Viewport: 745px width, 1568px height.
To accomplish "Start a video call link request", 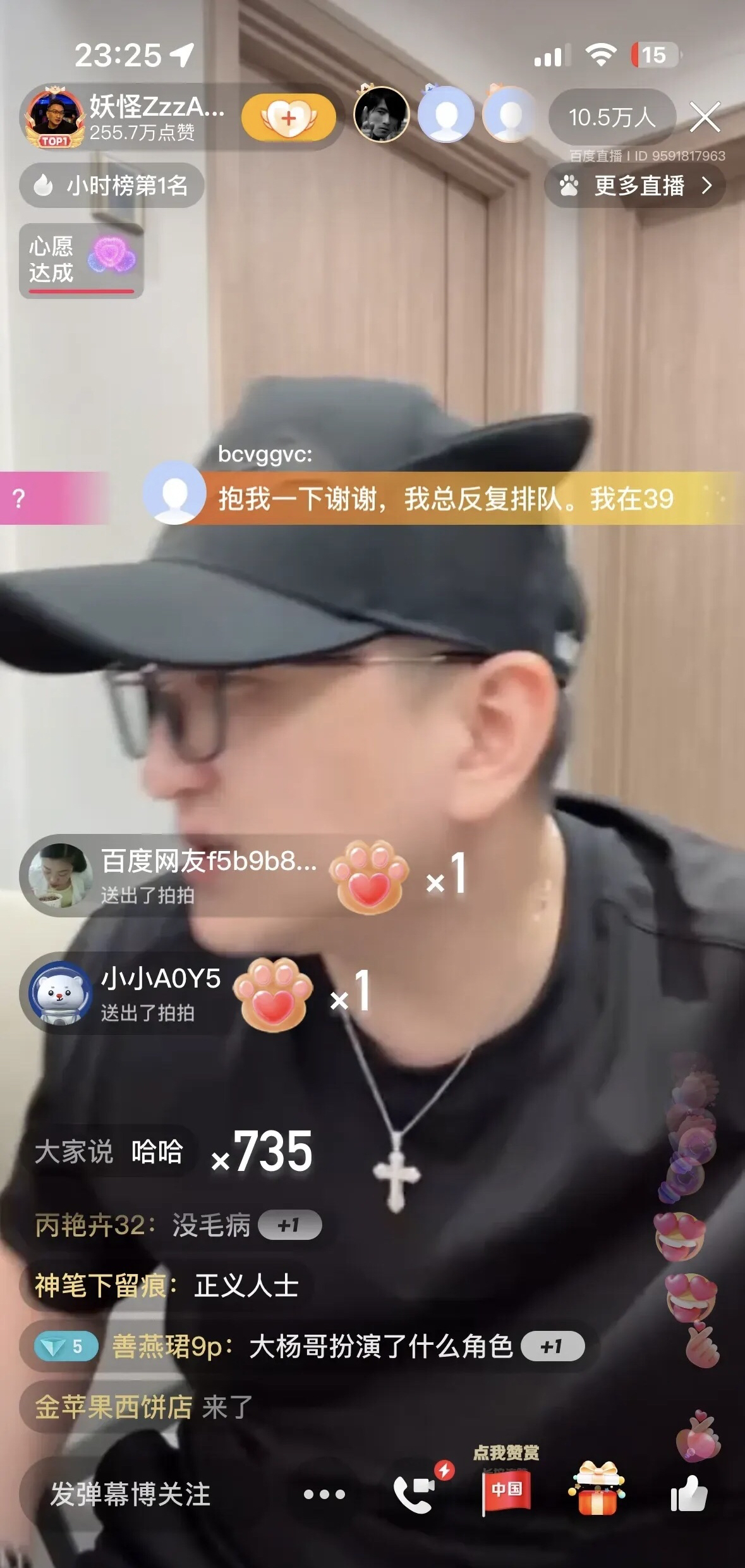I will pyautogui.click(x=415, y=1495).
